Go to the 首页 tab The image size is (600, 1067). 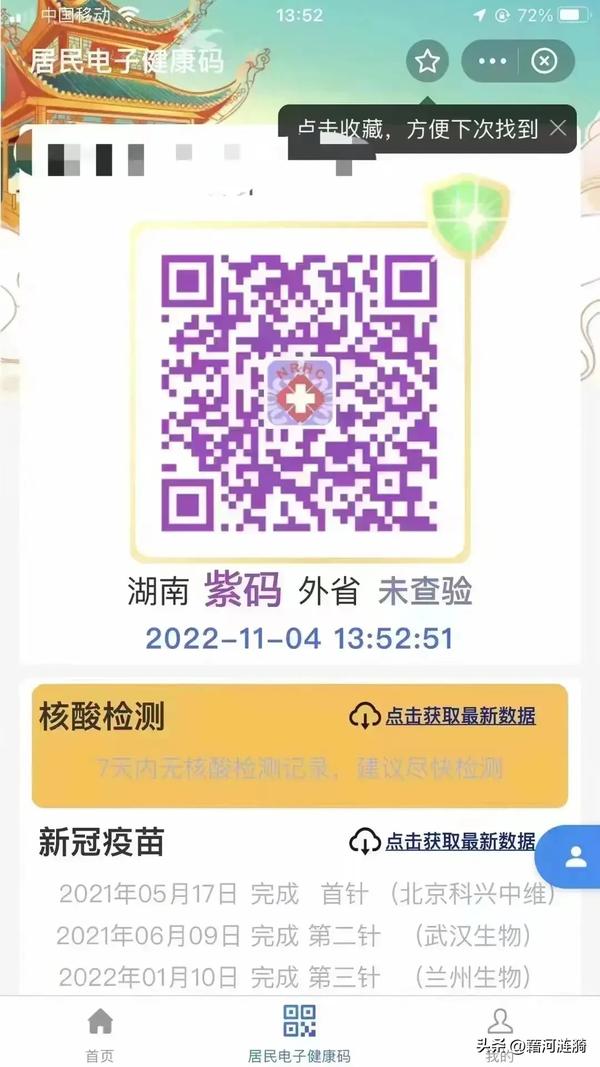click(100, 1033)
